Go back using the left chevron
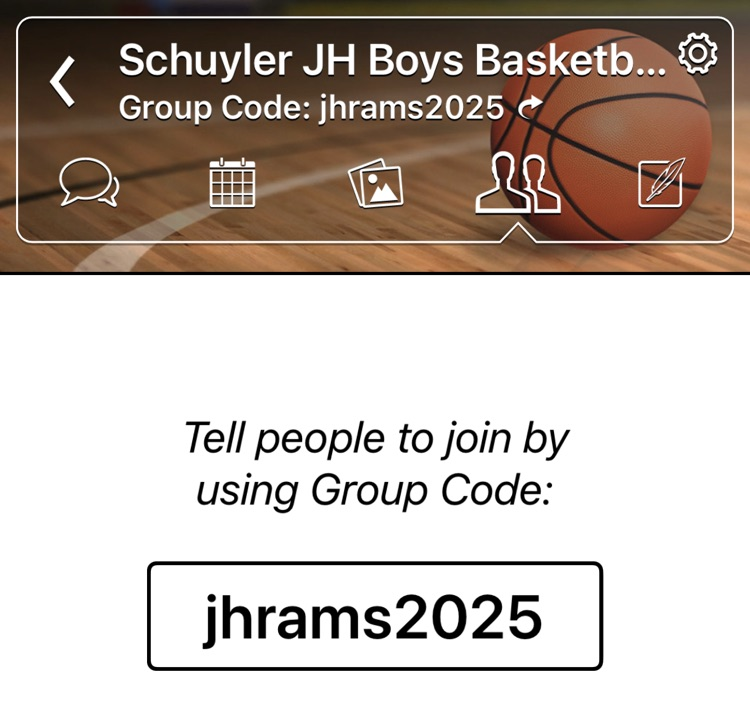The image size is (750, 720). coord(62,81)
